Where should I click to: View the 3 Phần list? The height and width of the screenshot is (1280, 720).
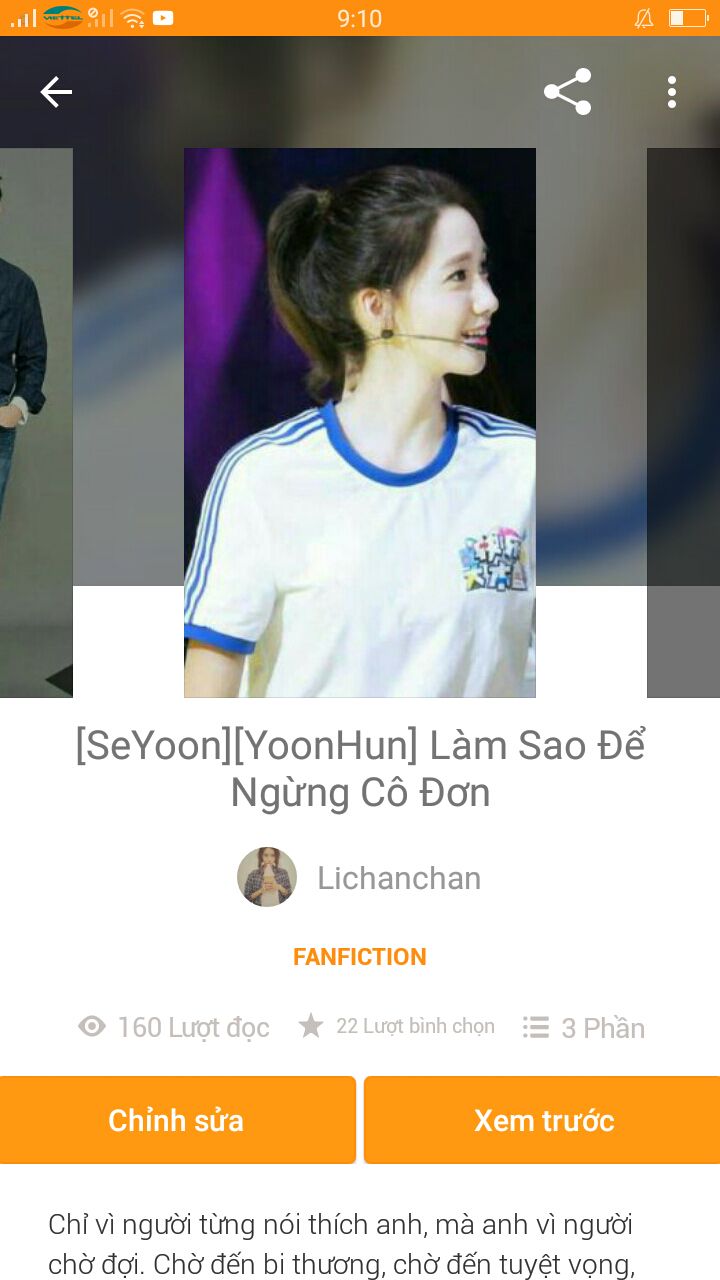click(x=584, y=1028)
